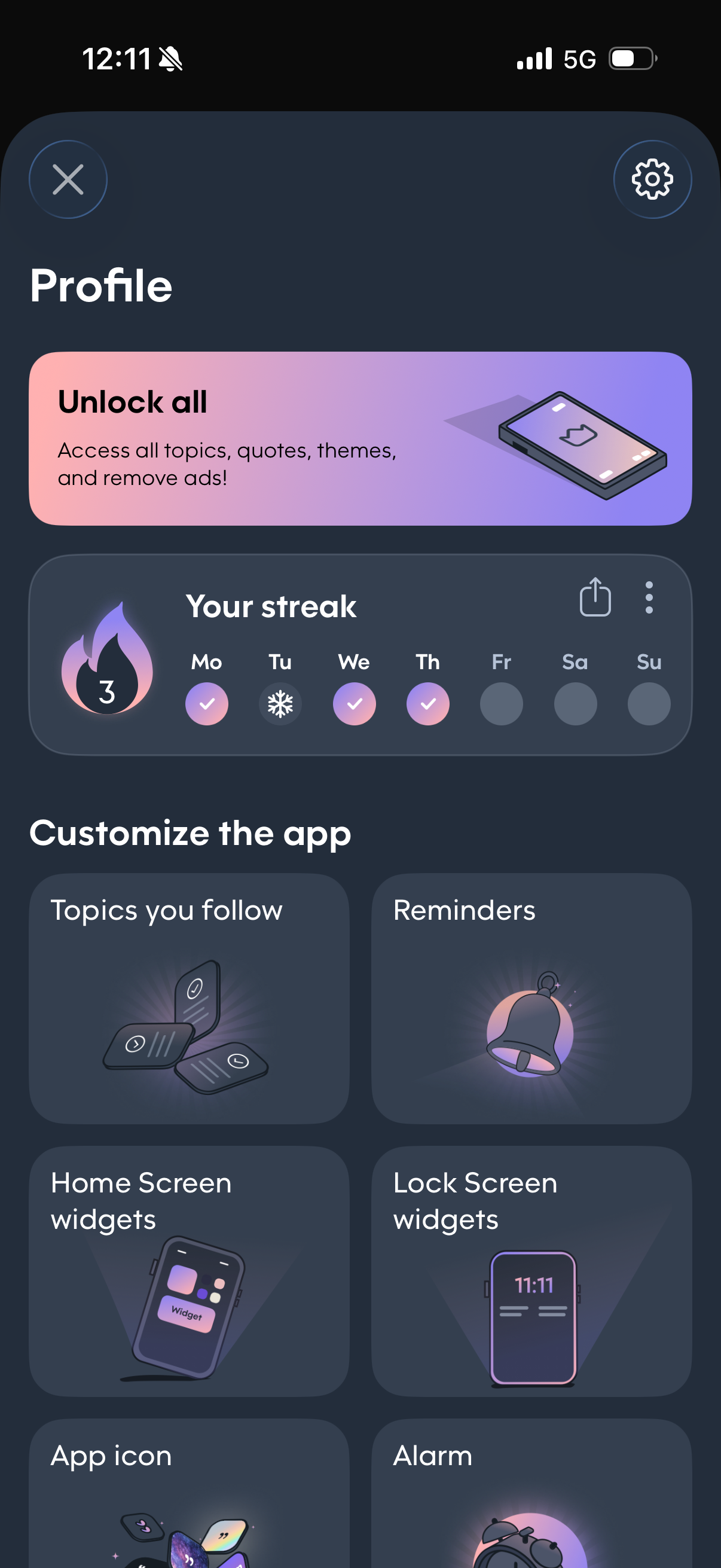Open the Reminders card
Screen dimensions: 721x1568
tap(531, 998)
